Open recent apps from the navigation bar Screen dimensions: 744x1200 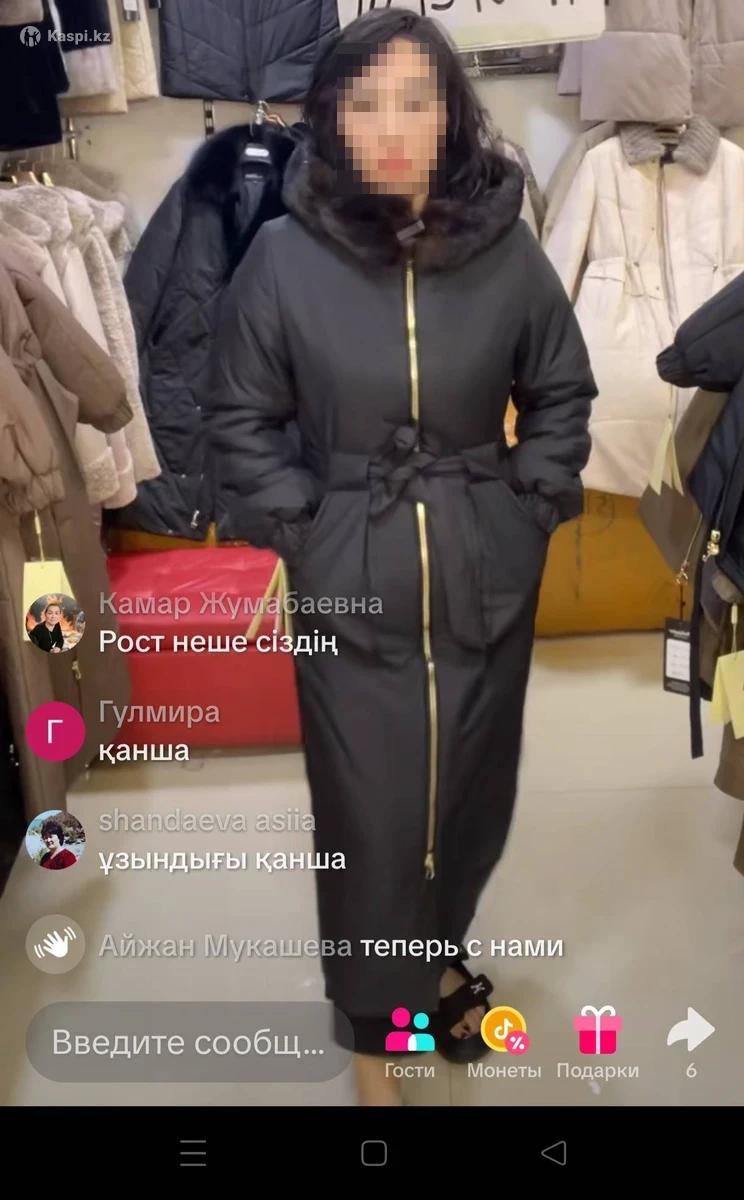193,1153
